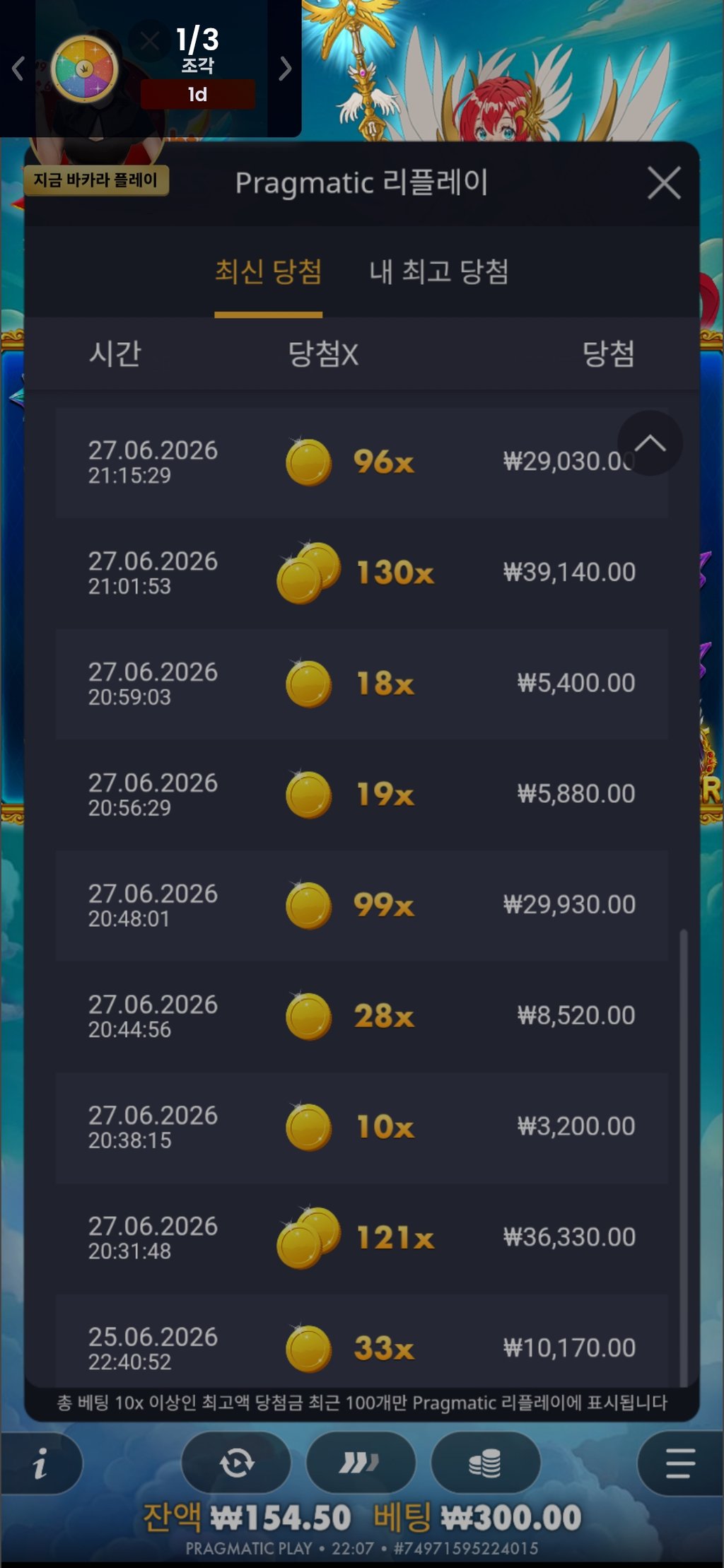
Task: Select the 최신 당첨 tab
Action: (x=269, y=271)
